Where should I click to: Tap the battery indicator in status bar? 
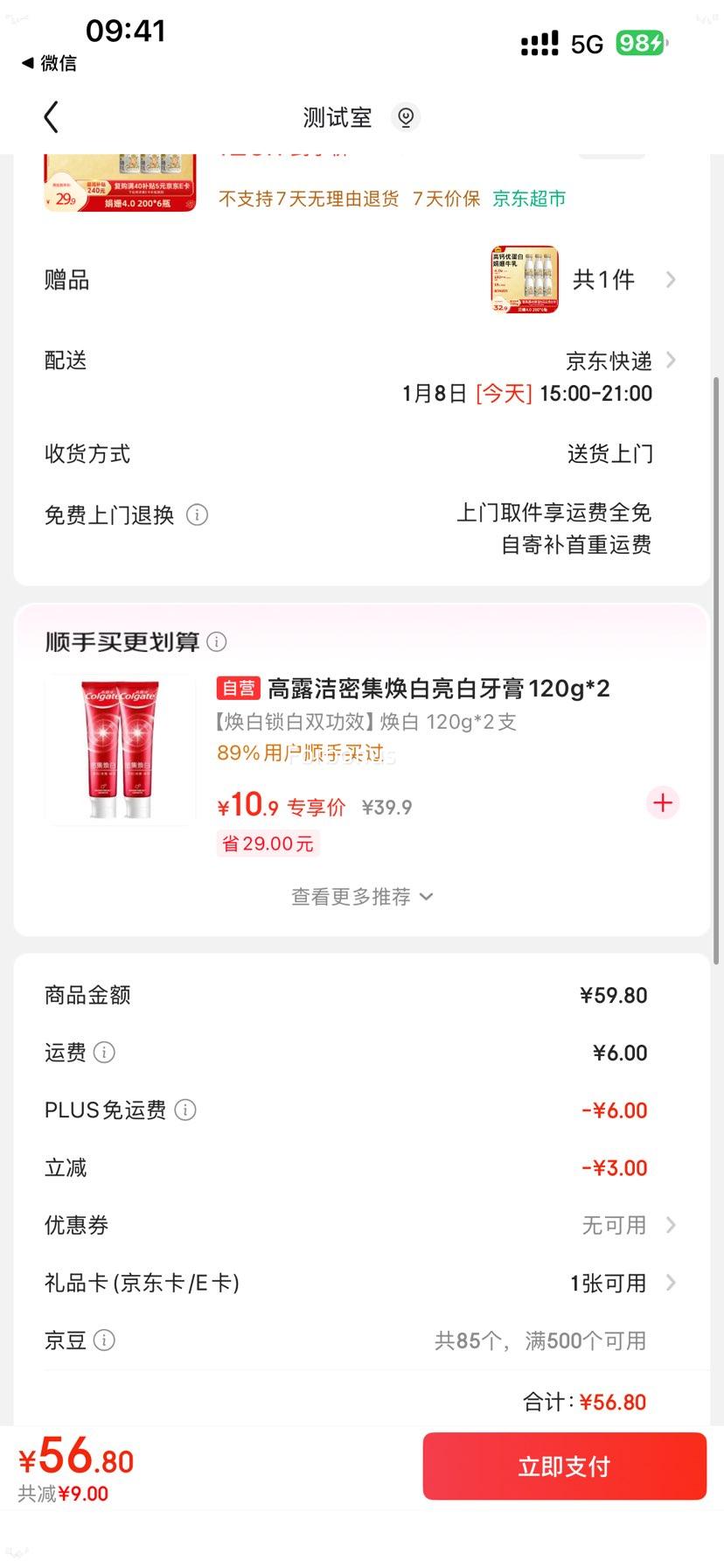click(x=639, y=43)
